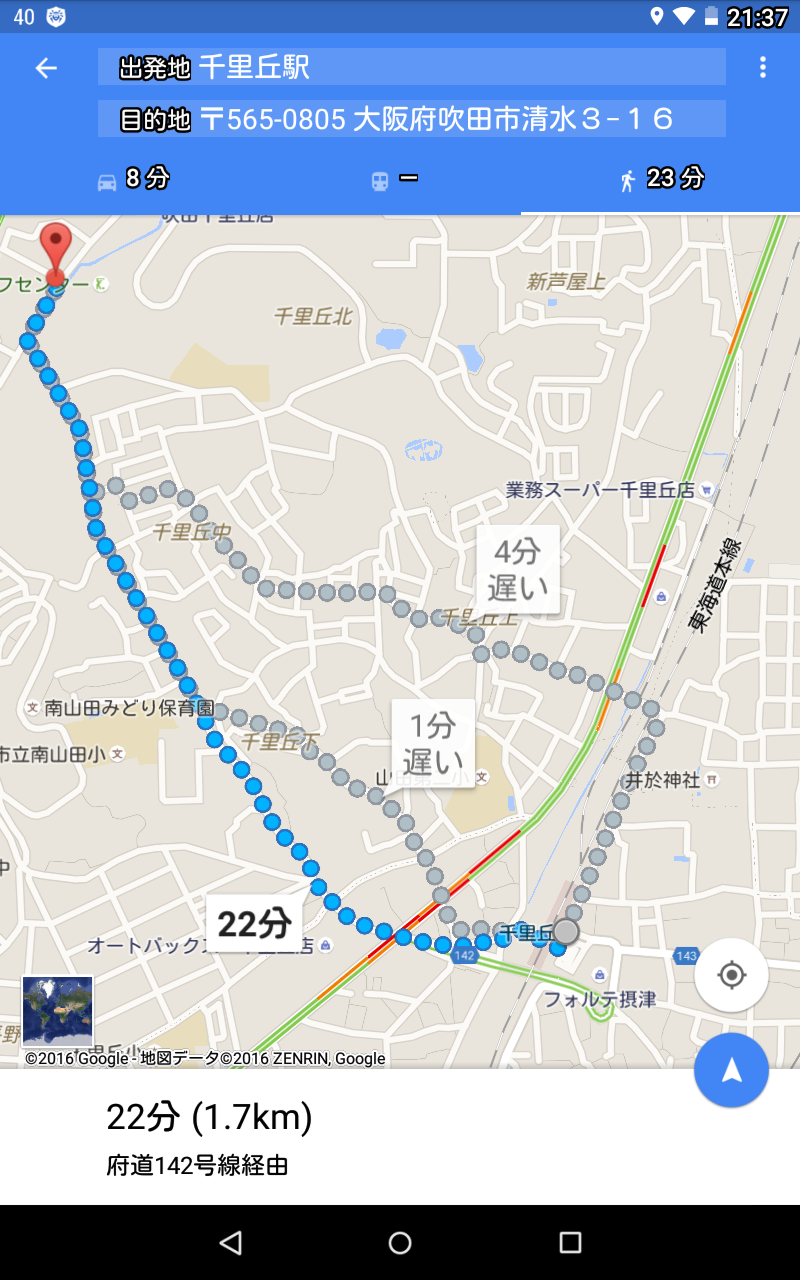
Task: Center map on my location
Action: (731, 975)
